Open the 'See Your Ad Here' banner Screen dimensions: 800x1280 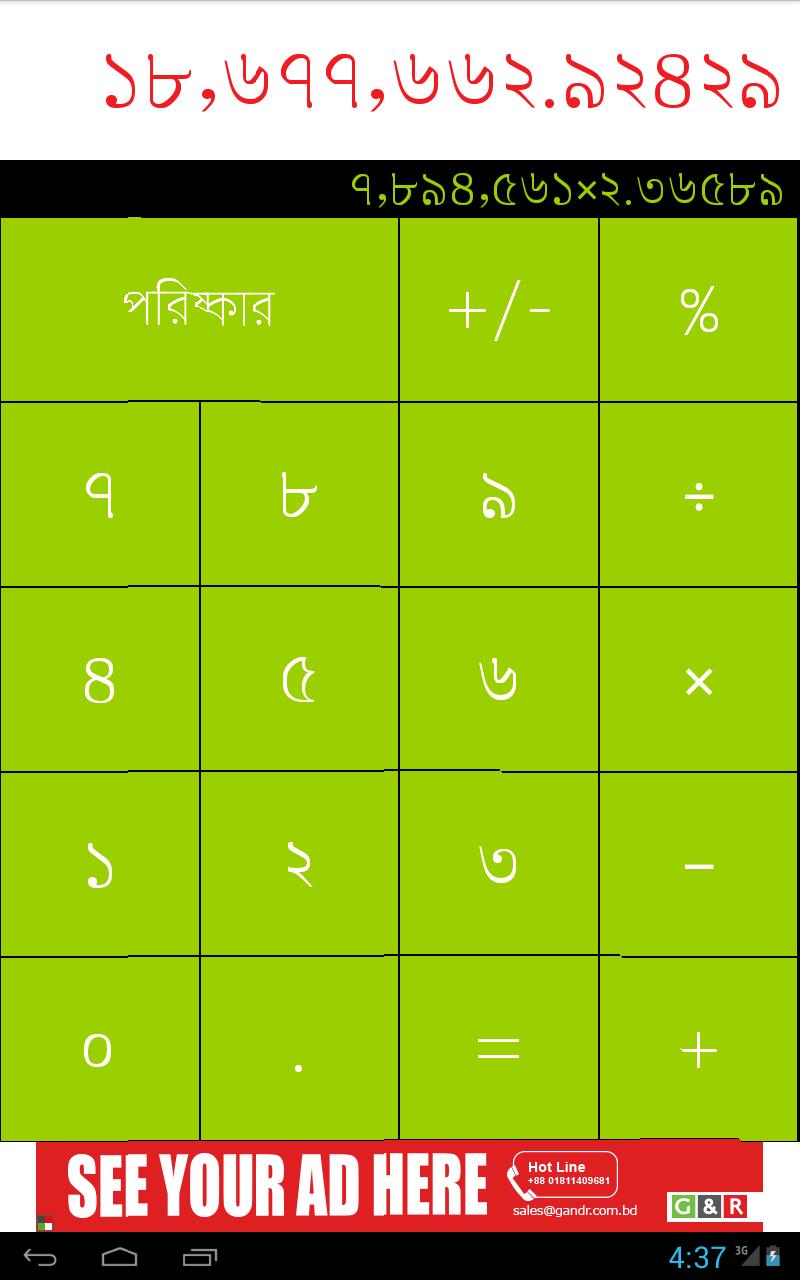tap(399, 1186)
